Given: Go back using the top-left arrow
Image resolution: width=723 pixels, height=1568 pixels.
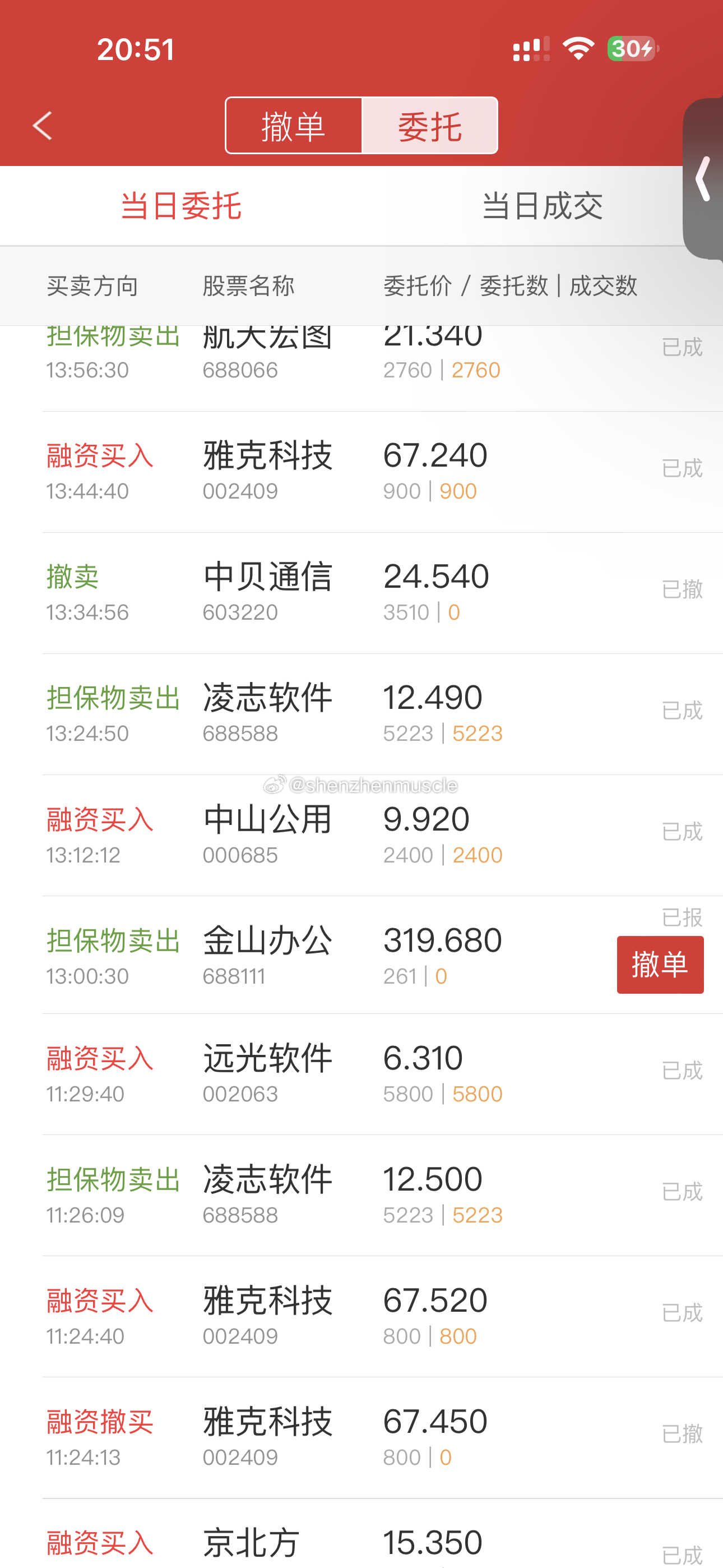Looking at the screenshot, I should (43, 126).
